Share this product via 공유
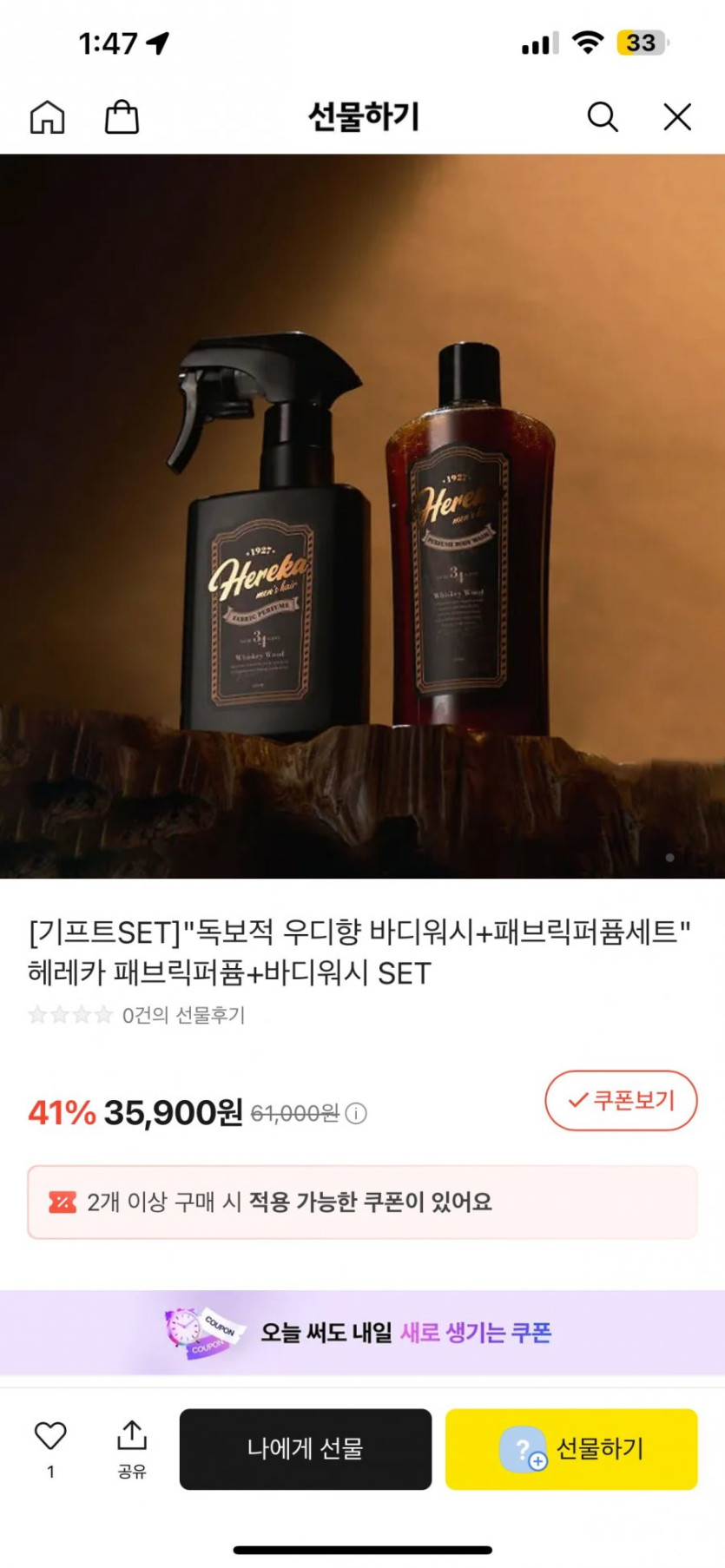 [132, 1448]
